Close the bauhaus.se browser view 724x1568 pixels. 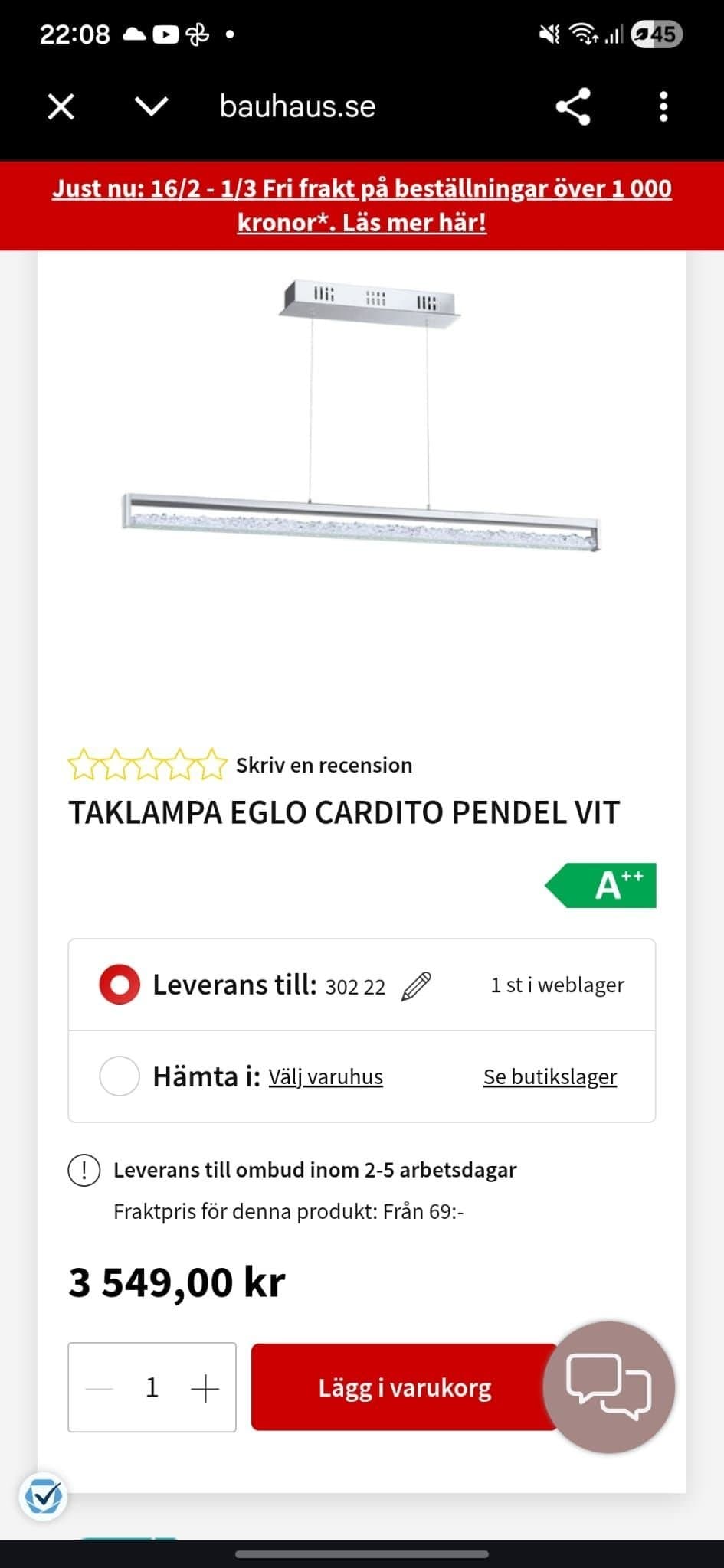point(61,106)
